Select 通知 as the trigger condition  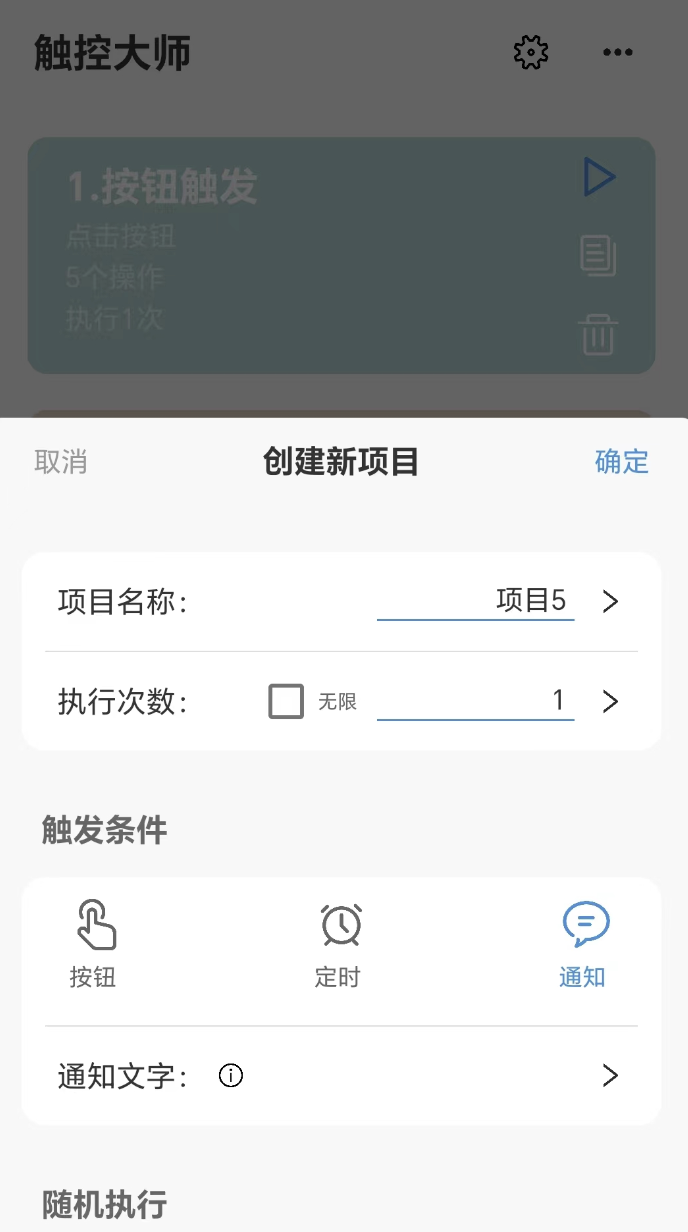click(584, 944)
